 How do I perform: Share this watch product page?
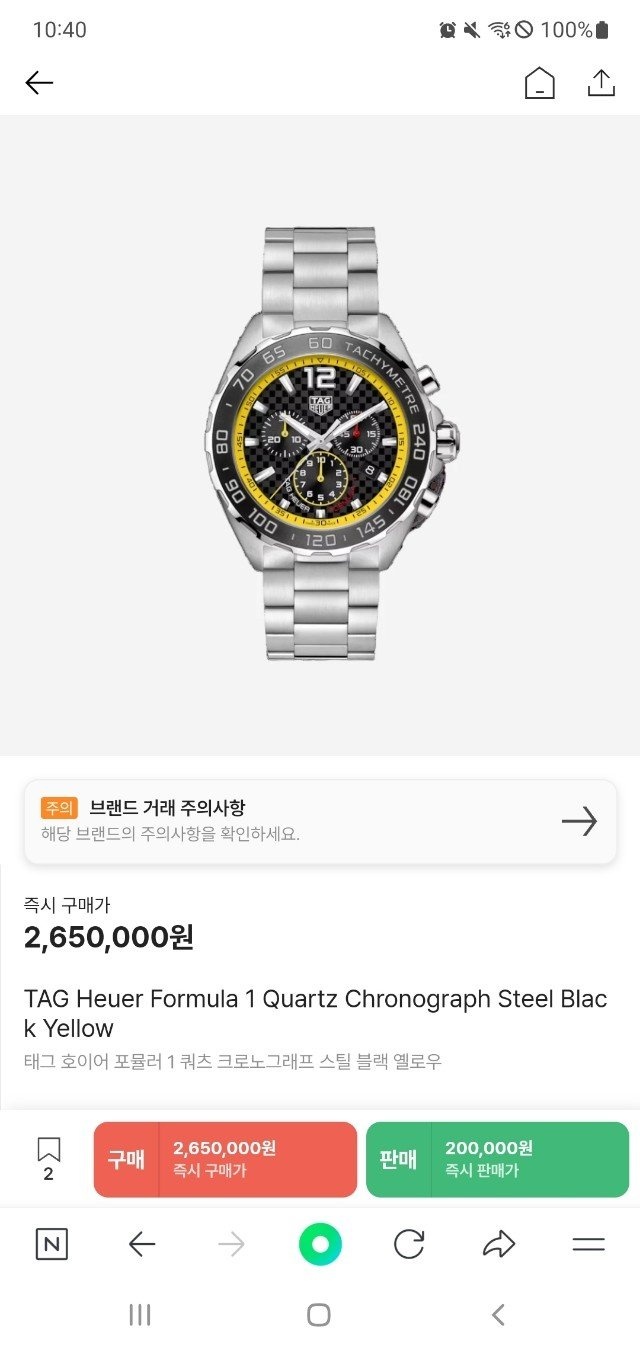(x=601, y=83)
